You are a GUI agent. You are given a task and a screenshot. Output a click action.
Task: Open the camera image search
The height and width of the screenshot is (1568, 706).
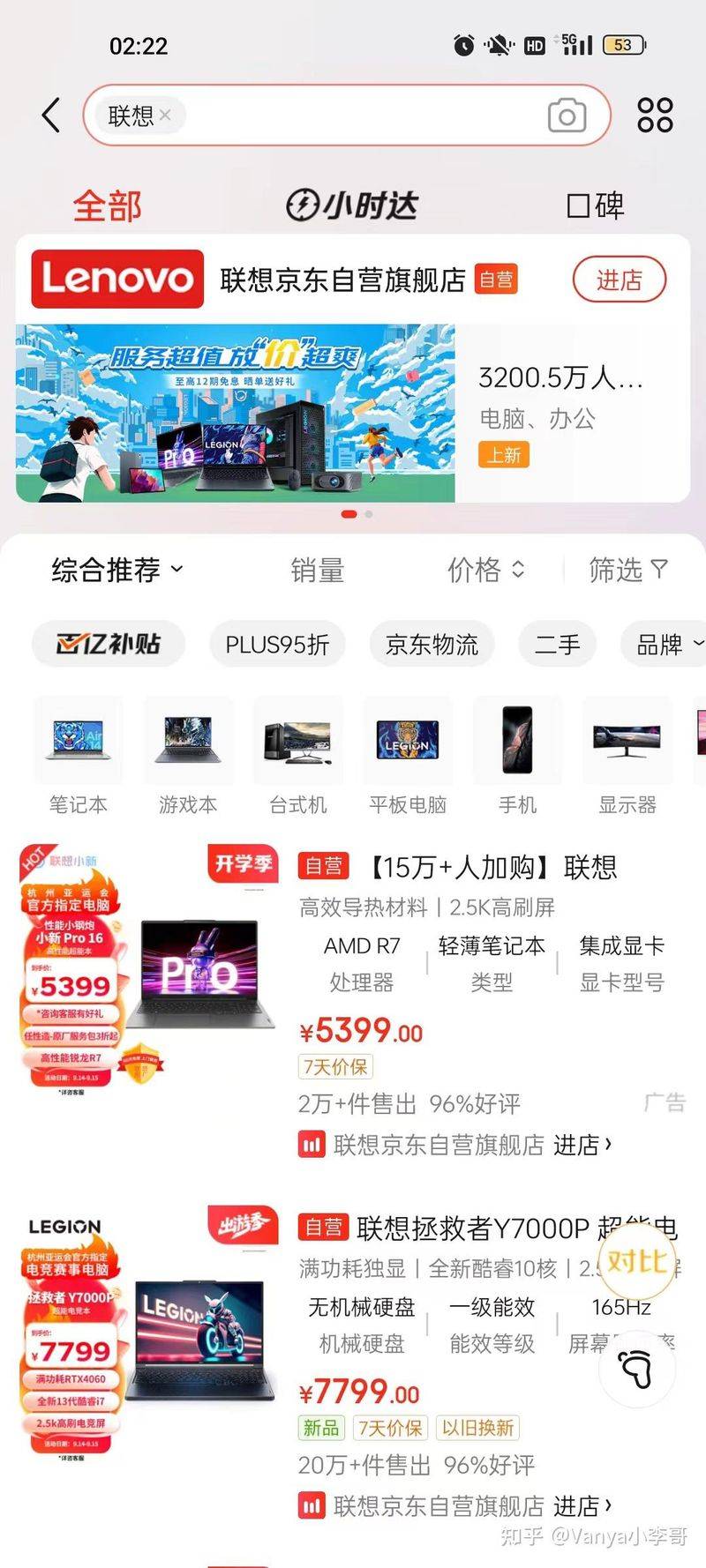tap(567, 116)
